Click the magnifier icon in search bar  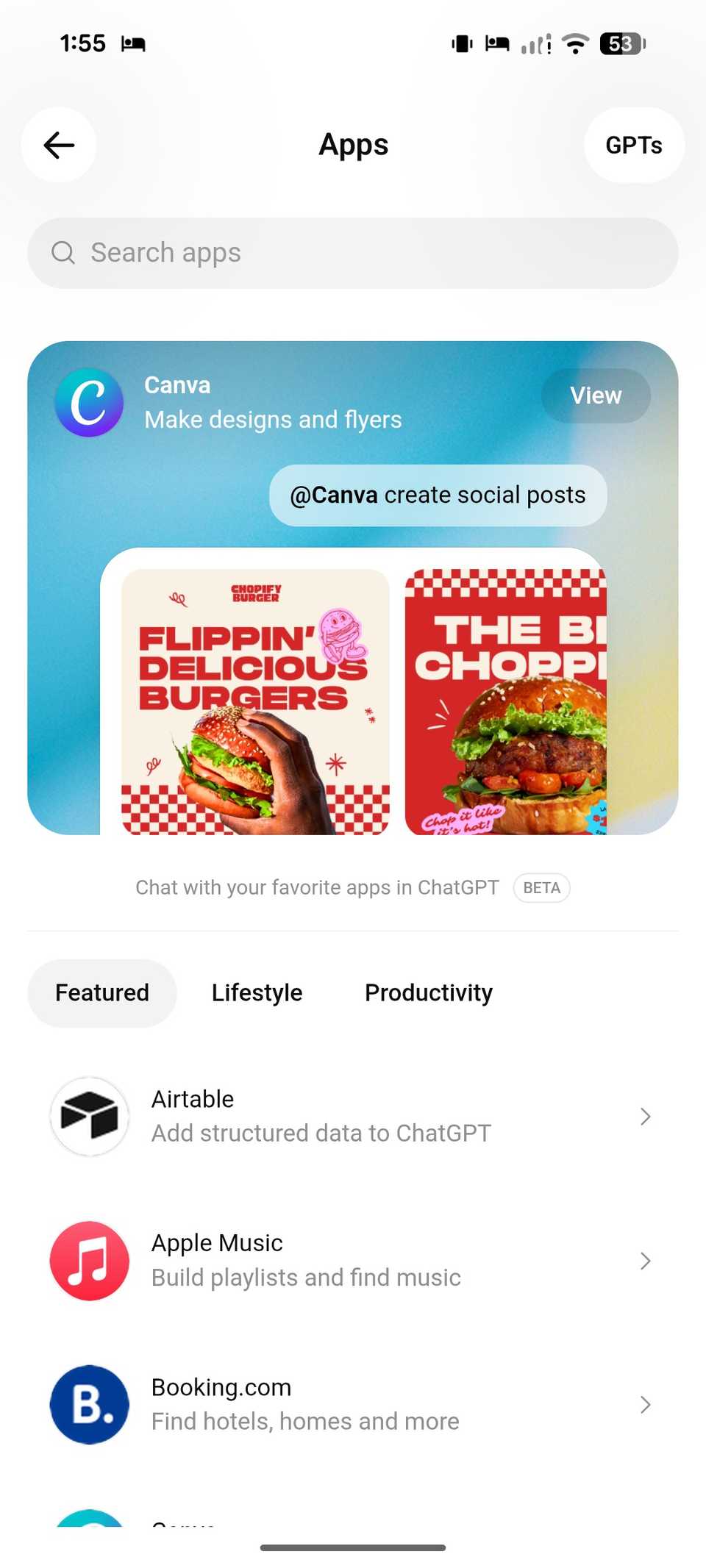coord(63,252)
